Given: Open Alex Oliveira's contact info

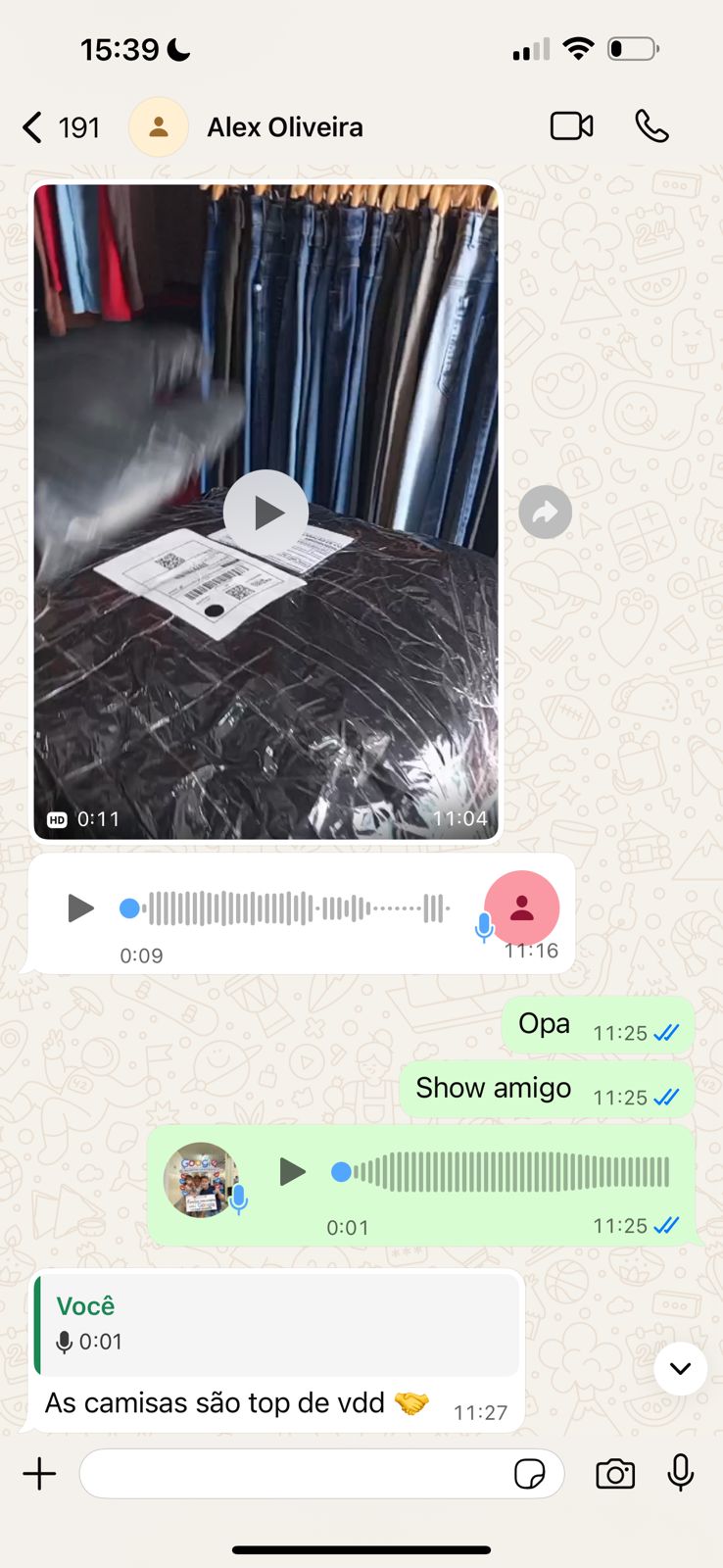Looking at the screenshot, I should point(284,127).
